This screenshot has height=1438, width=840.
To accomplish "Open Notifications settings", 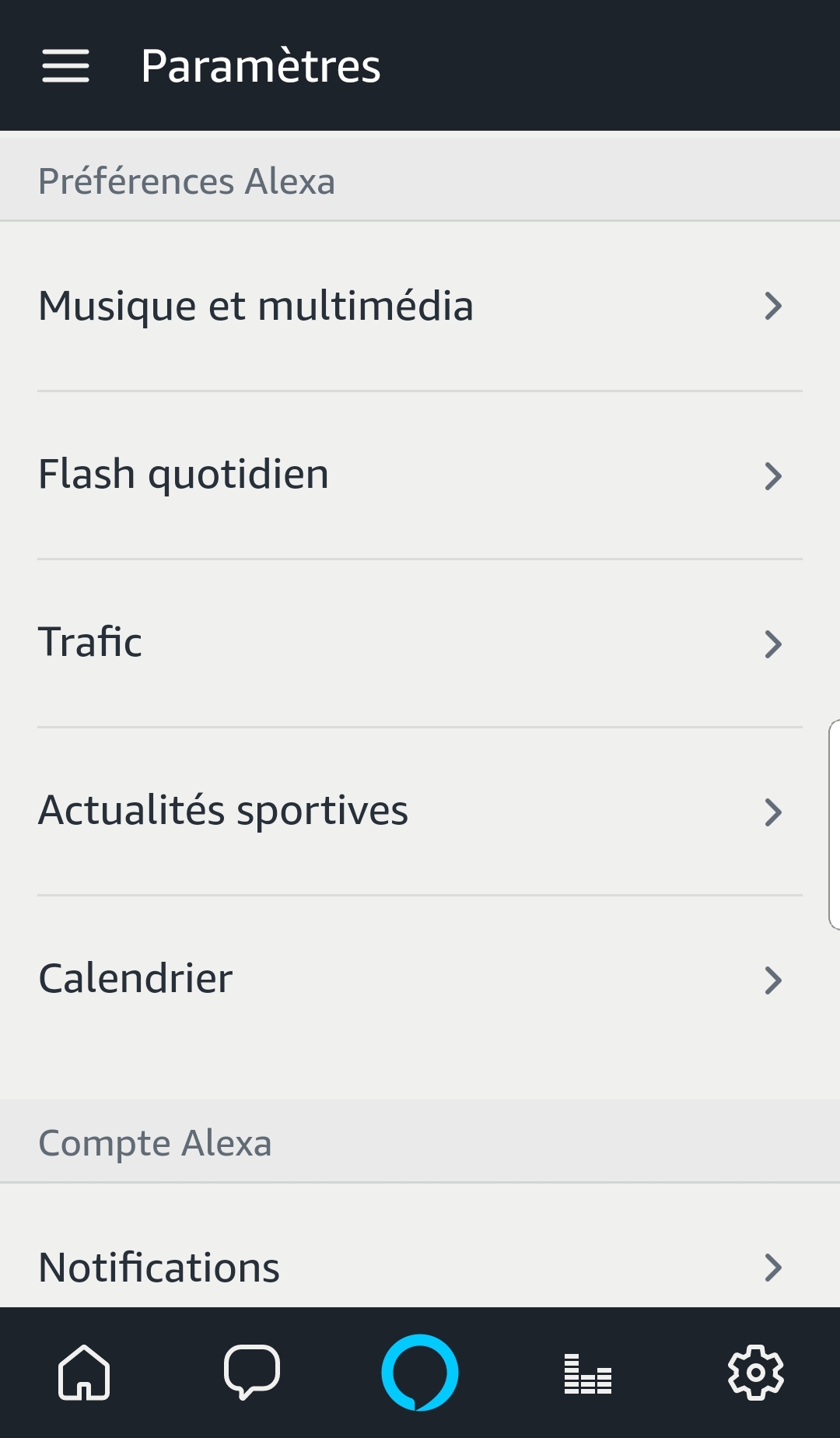I will point(420,1267).
